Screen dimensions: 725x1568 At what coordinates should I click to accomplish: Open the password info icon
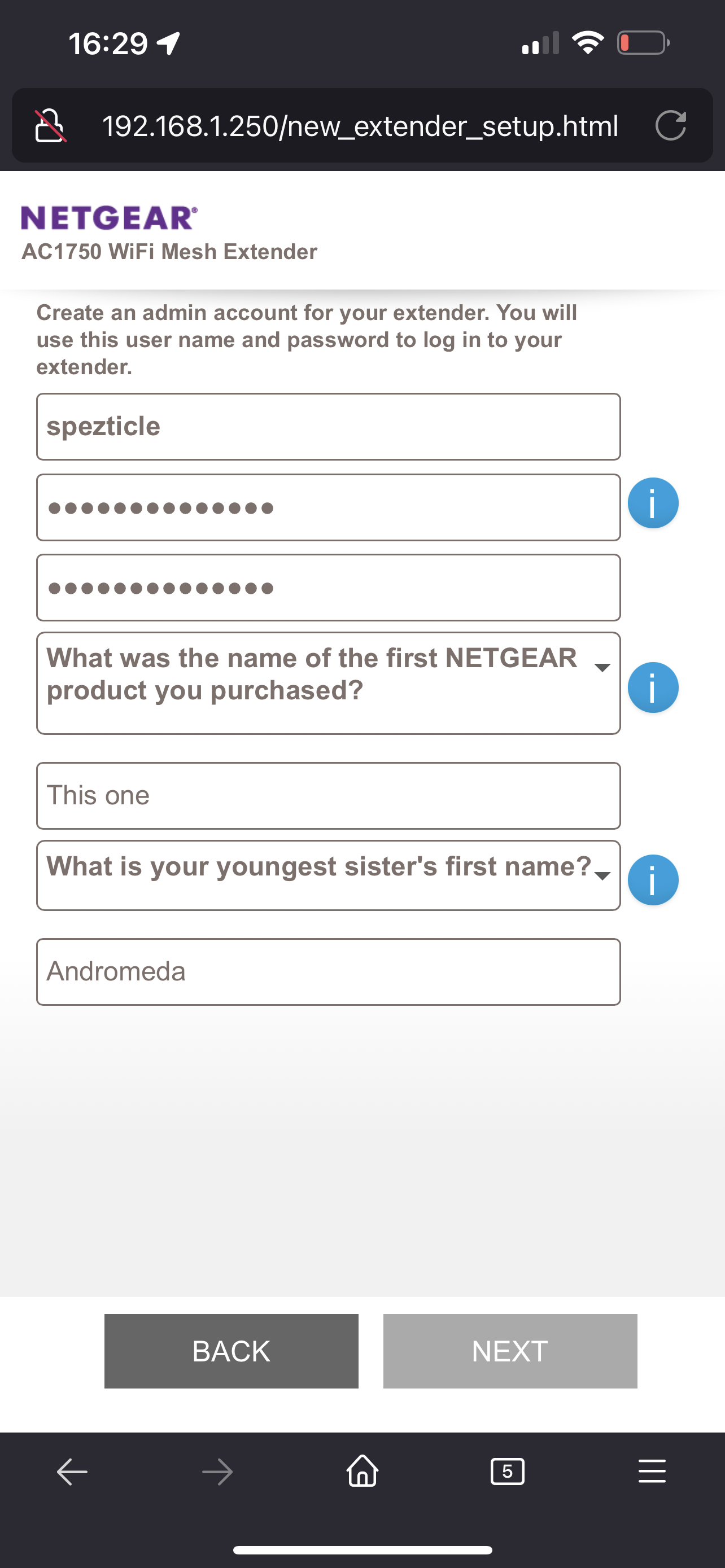[x=653, y=503]
